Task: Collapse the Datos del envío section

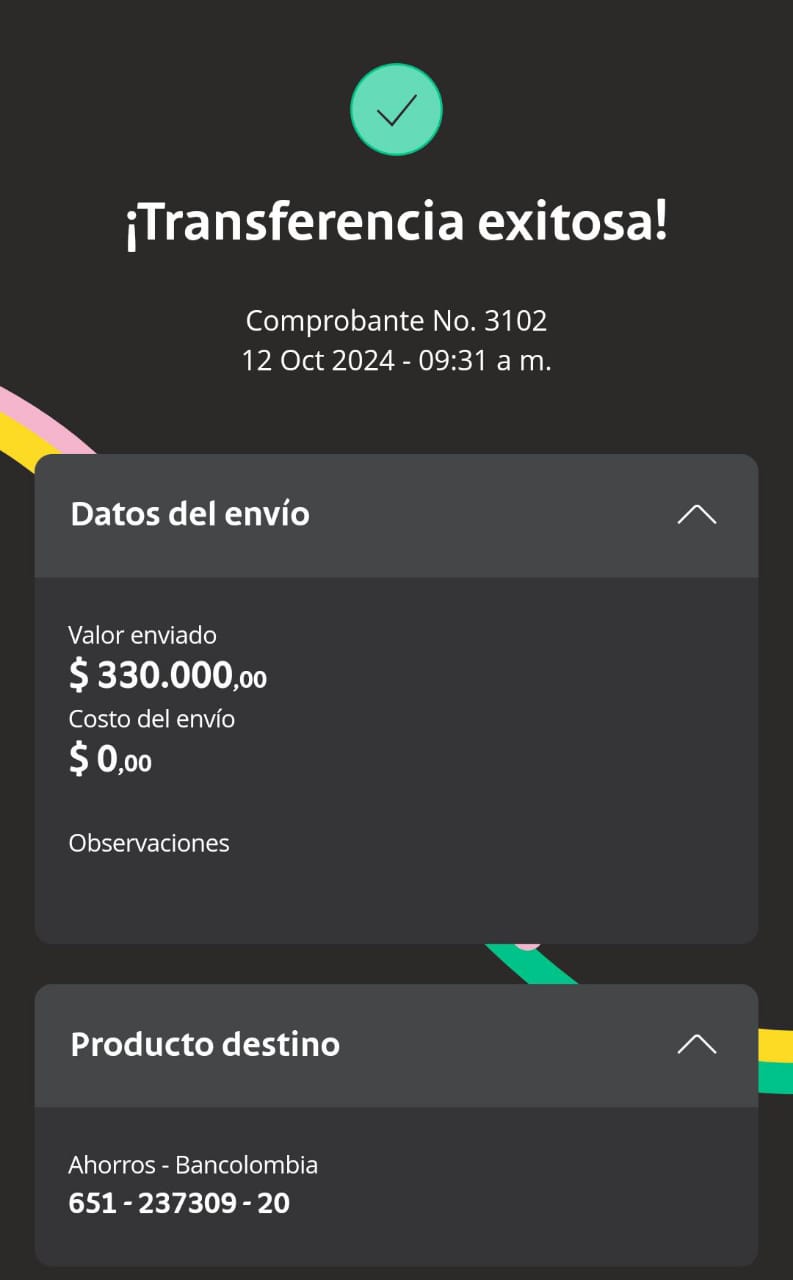Action: [696, 515]
